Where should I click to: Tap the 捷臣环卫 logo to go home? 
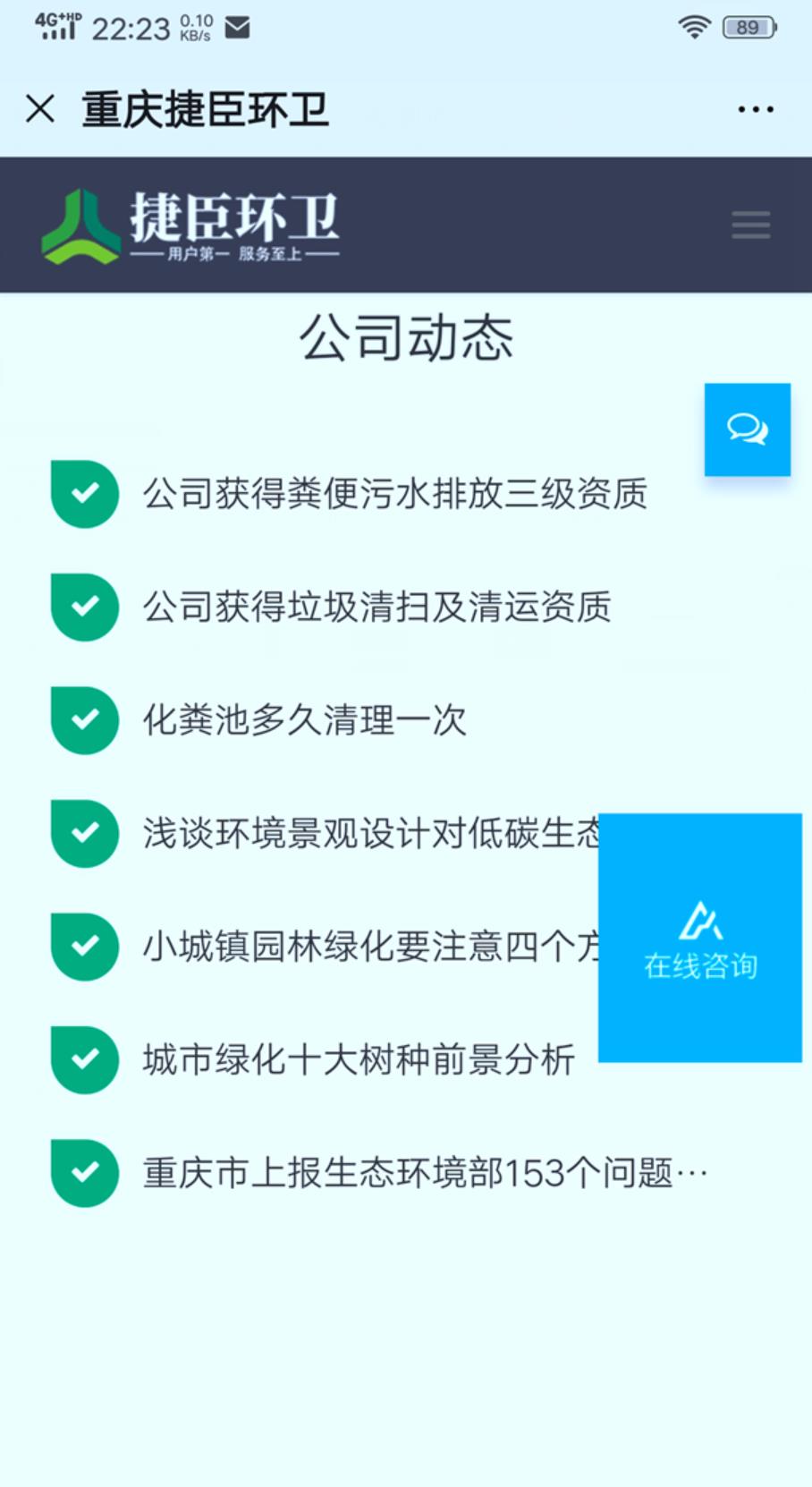pos(190,225)
